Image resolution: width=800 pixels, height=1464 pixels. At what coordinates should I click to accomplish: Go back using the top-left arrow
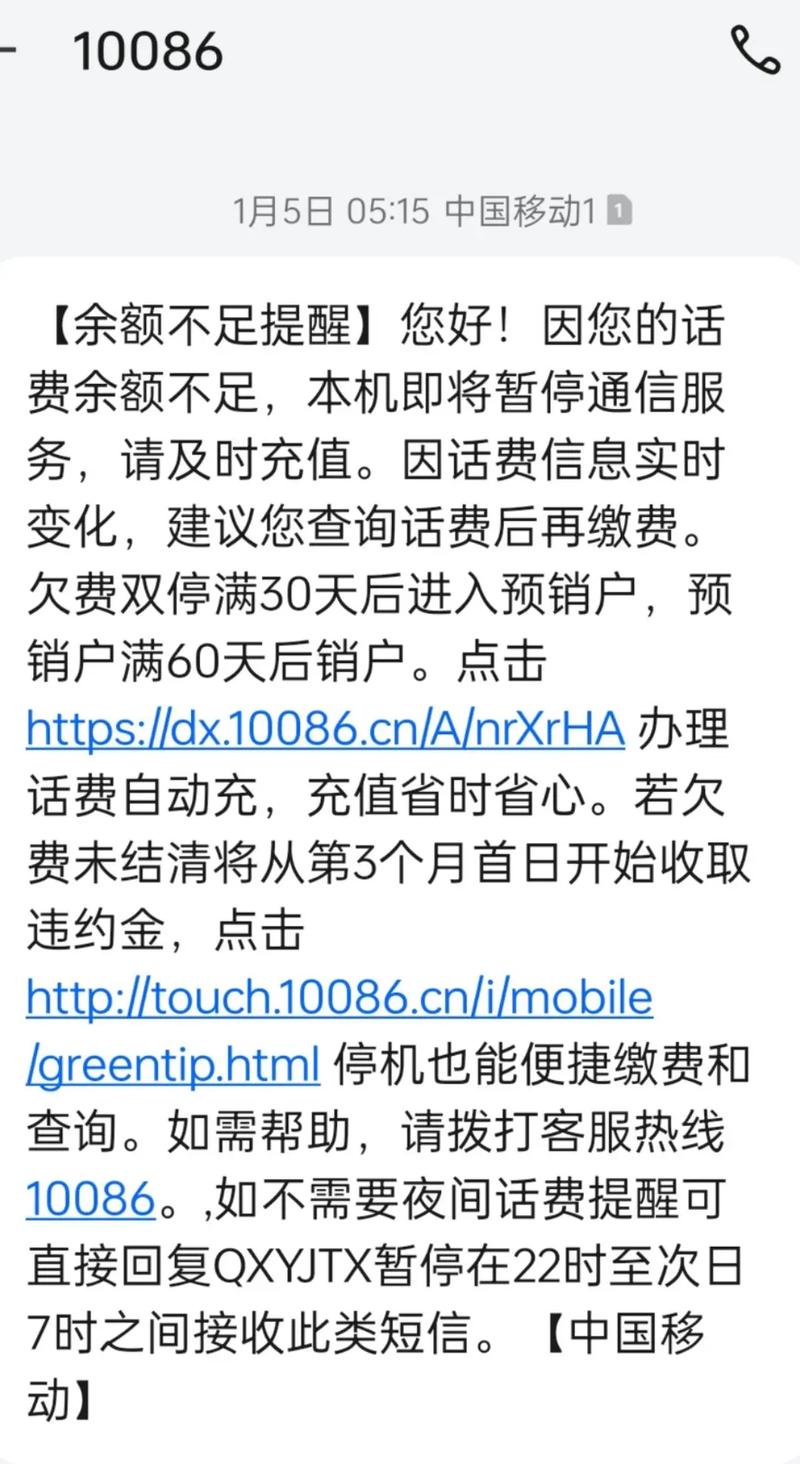tap(8, 50)
